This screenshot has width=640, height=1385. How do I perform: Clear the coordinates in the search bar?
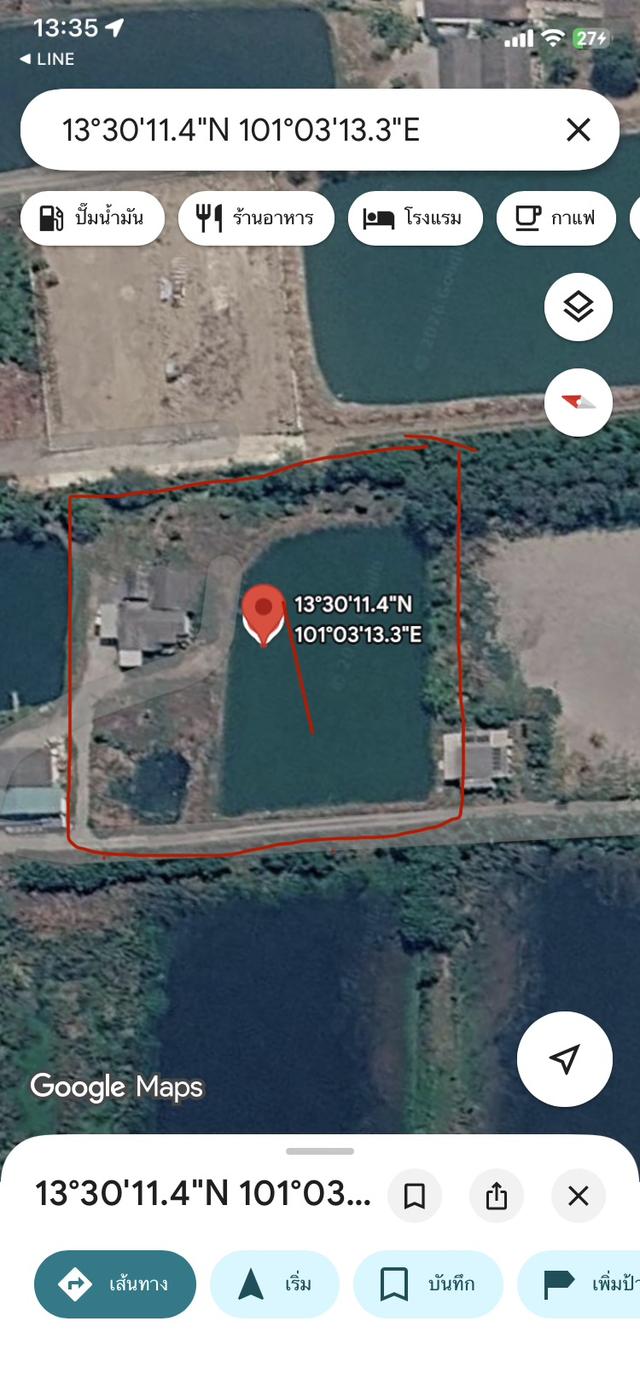[x=578, y=130]
